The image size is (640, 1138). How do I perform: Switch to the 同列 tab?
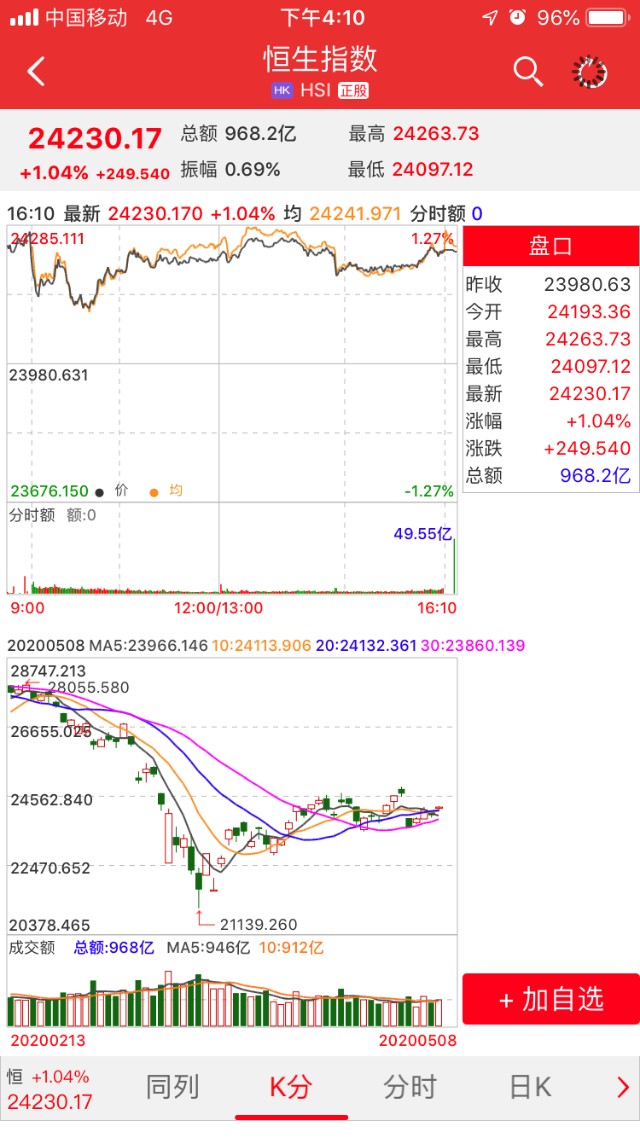tap(173, 1087)
